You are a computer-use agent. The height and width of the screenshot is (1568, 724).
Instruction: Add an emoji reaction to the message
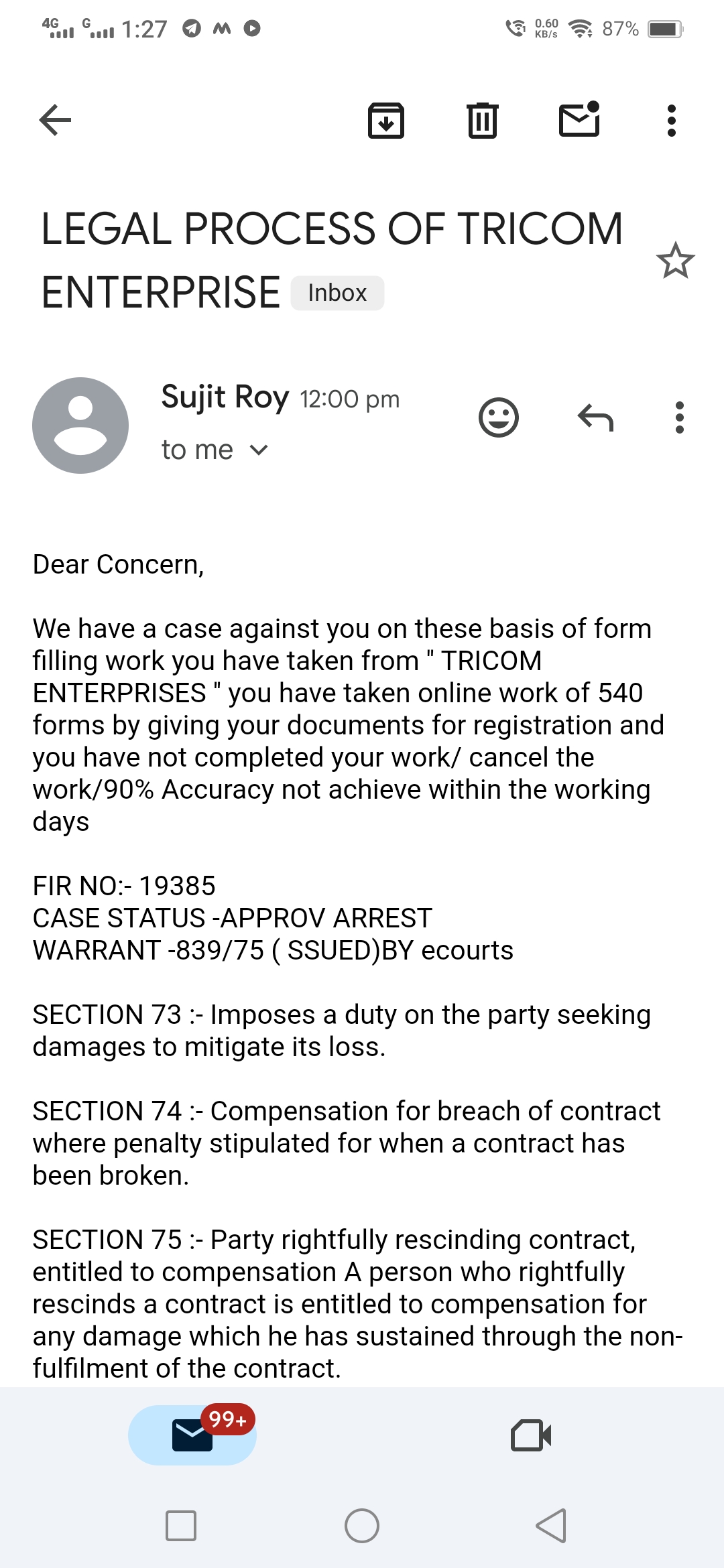coord(499,417)
